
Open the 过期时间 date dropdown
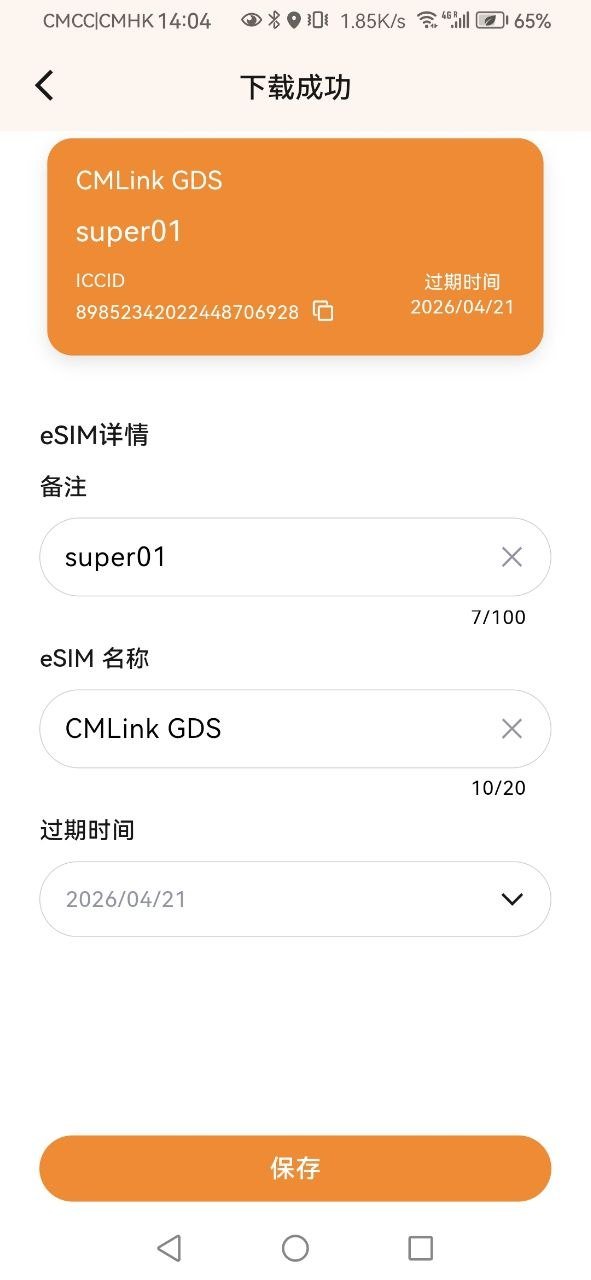pyautogui.click(x=295, y=899)
